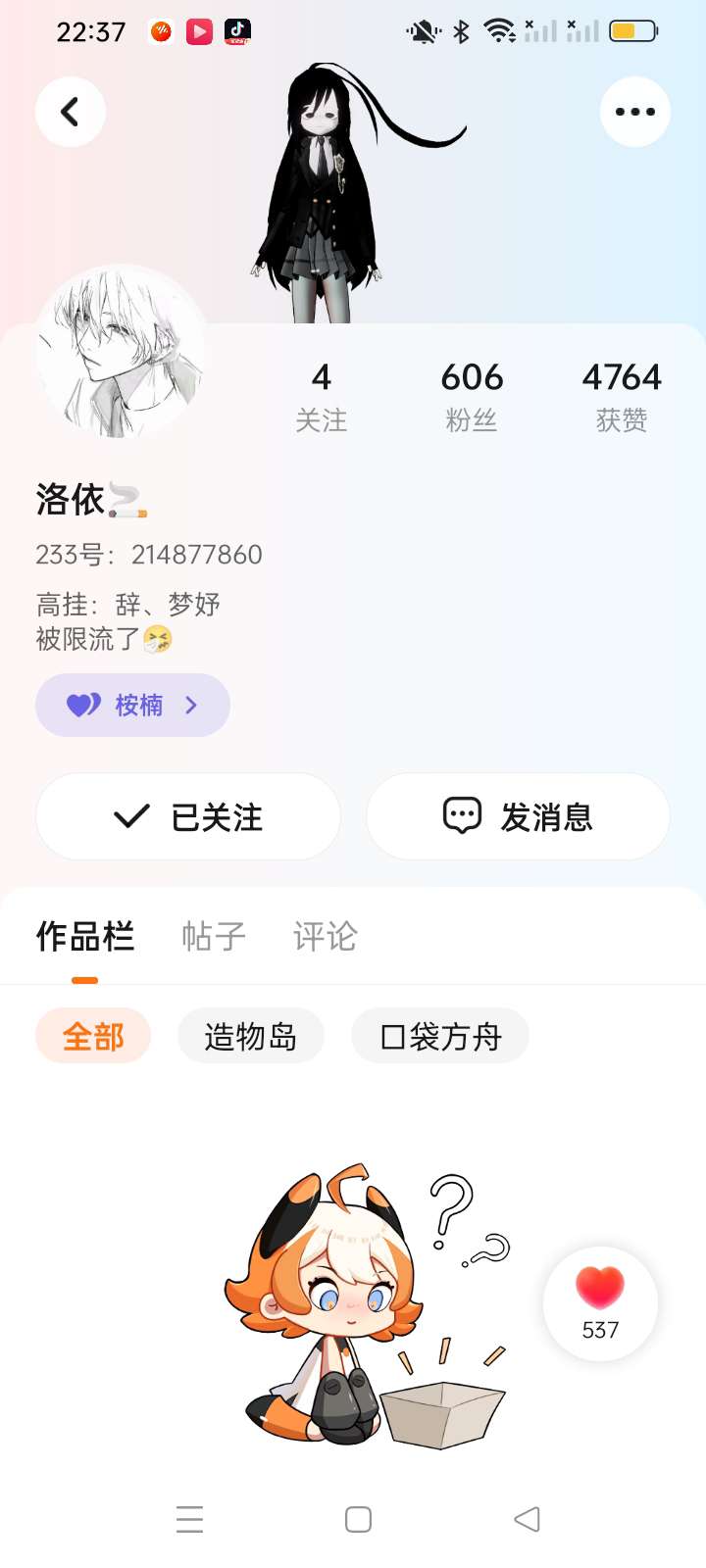Image resolution: width=706 pixels, height=1568 pixels.
Task: Go to the home screen
Action: pos(358,1519)
